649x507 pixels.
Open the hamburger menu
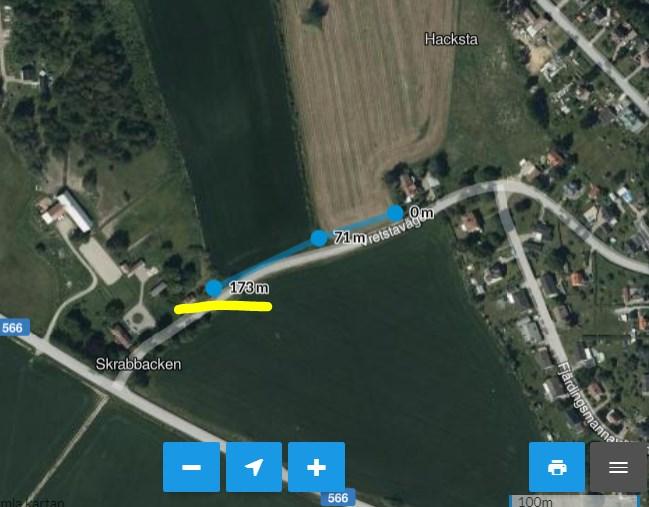coord(618,467)
